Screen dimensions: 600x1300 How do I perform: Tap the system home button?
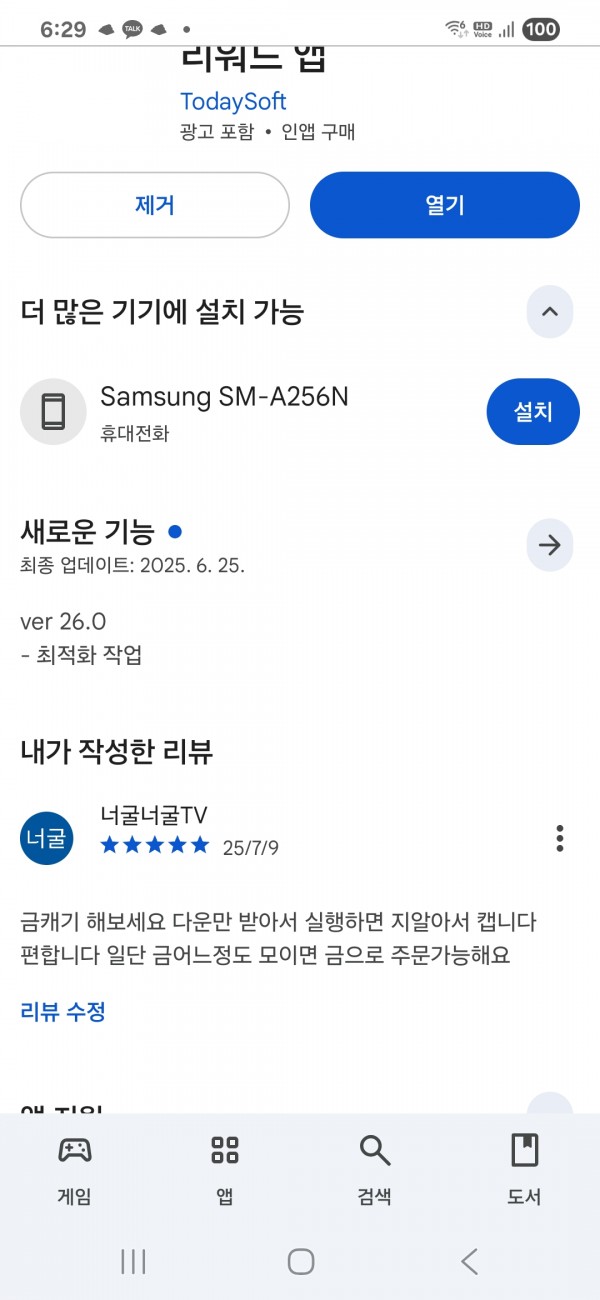click(x=301, y=1261)
